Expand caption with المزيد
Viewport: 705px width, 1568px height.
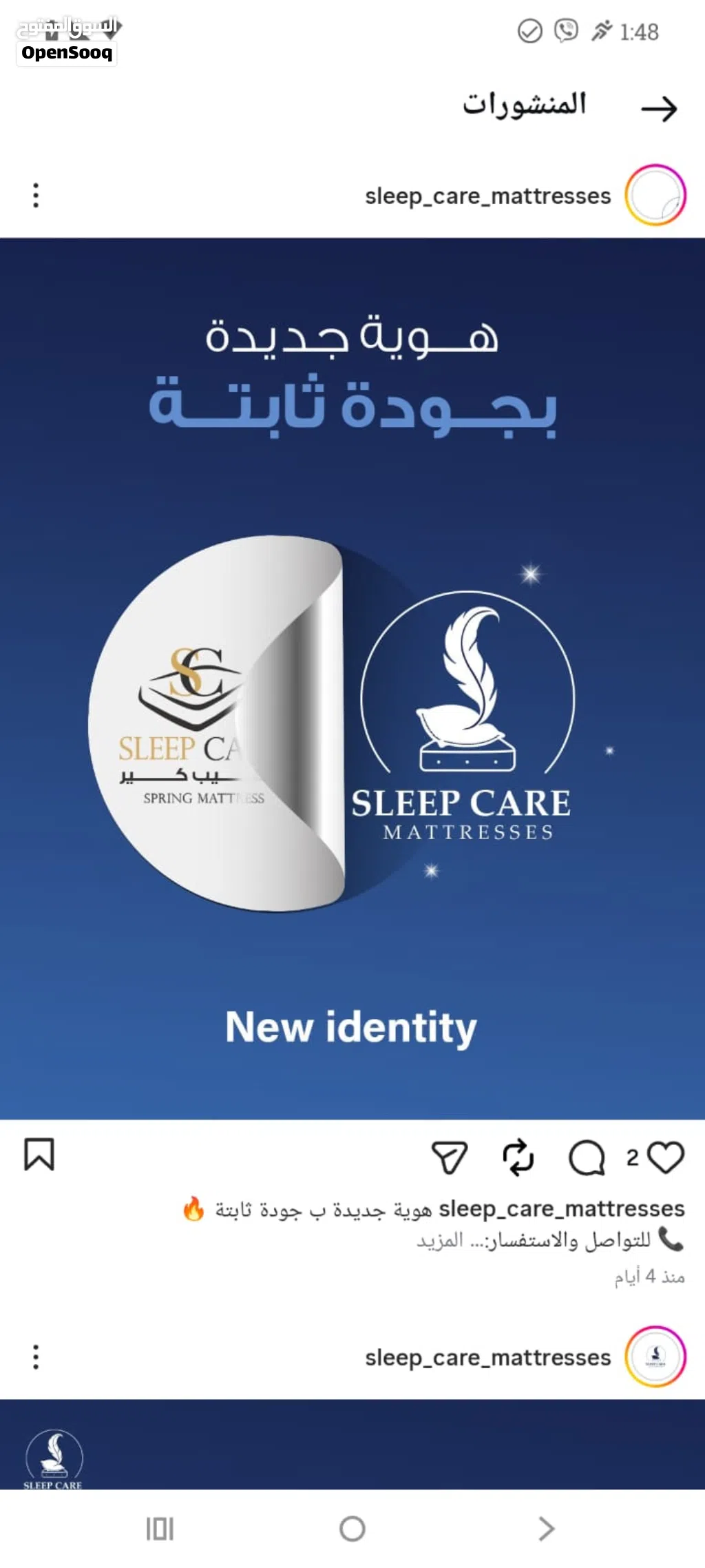439,1241
